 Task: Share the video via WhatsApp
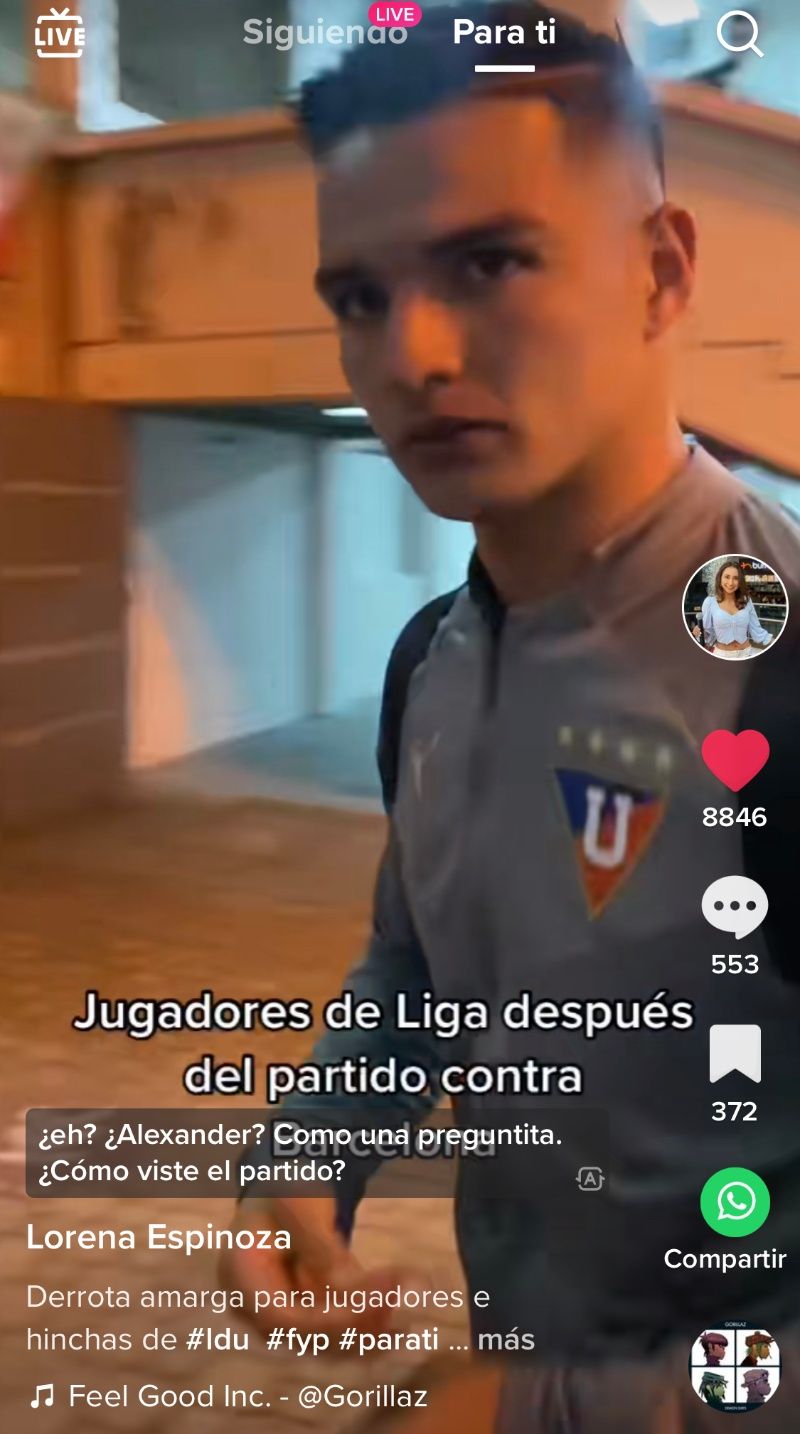tap(735, 1202)
